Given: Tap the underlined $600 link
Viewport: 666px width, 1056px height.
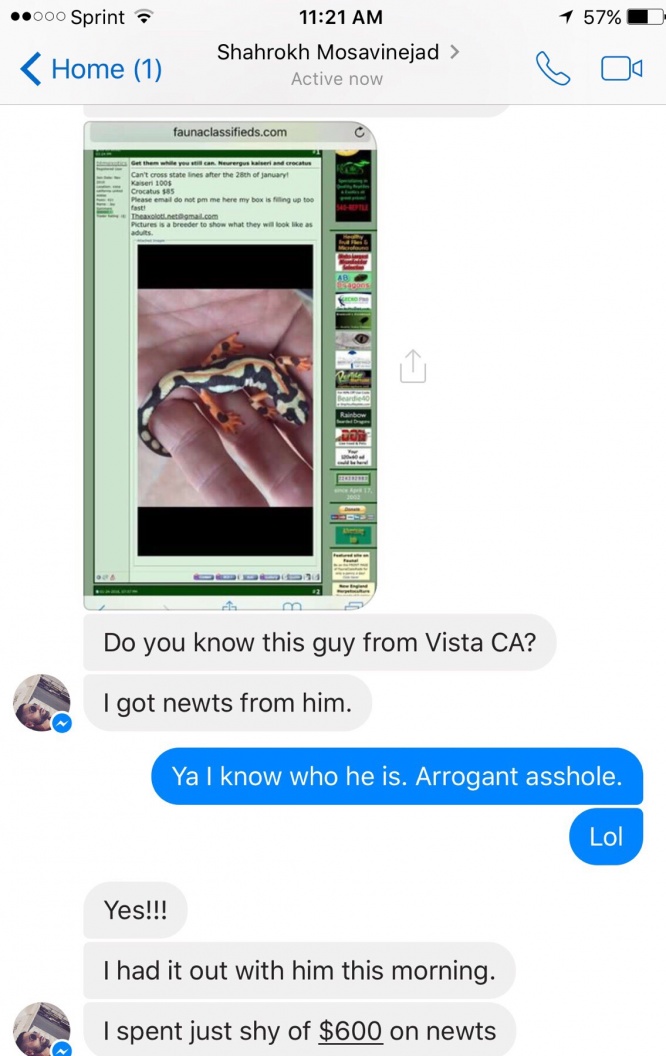Looking at the screenshot, I should click(350, 1030).
